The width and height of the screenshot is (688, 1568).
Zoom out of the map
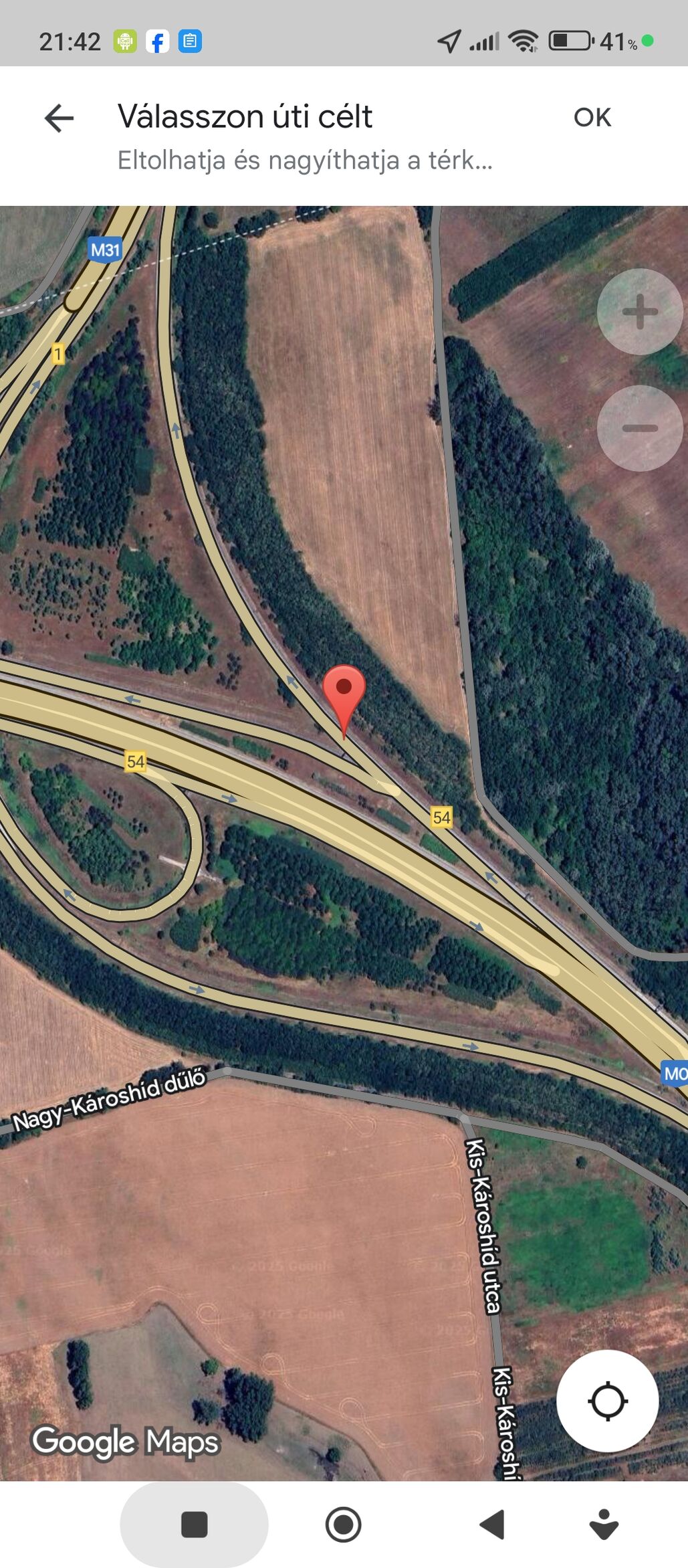[x=639, y=428]
